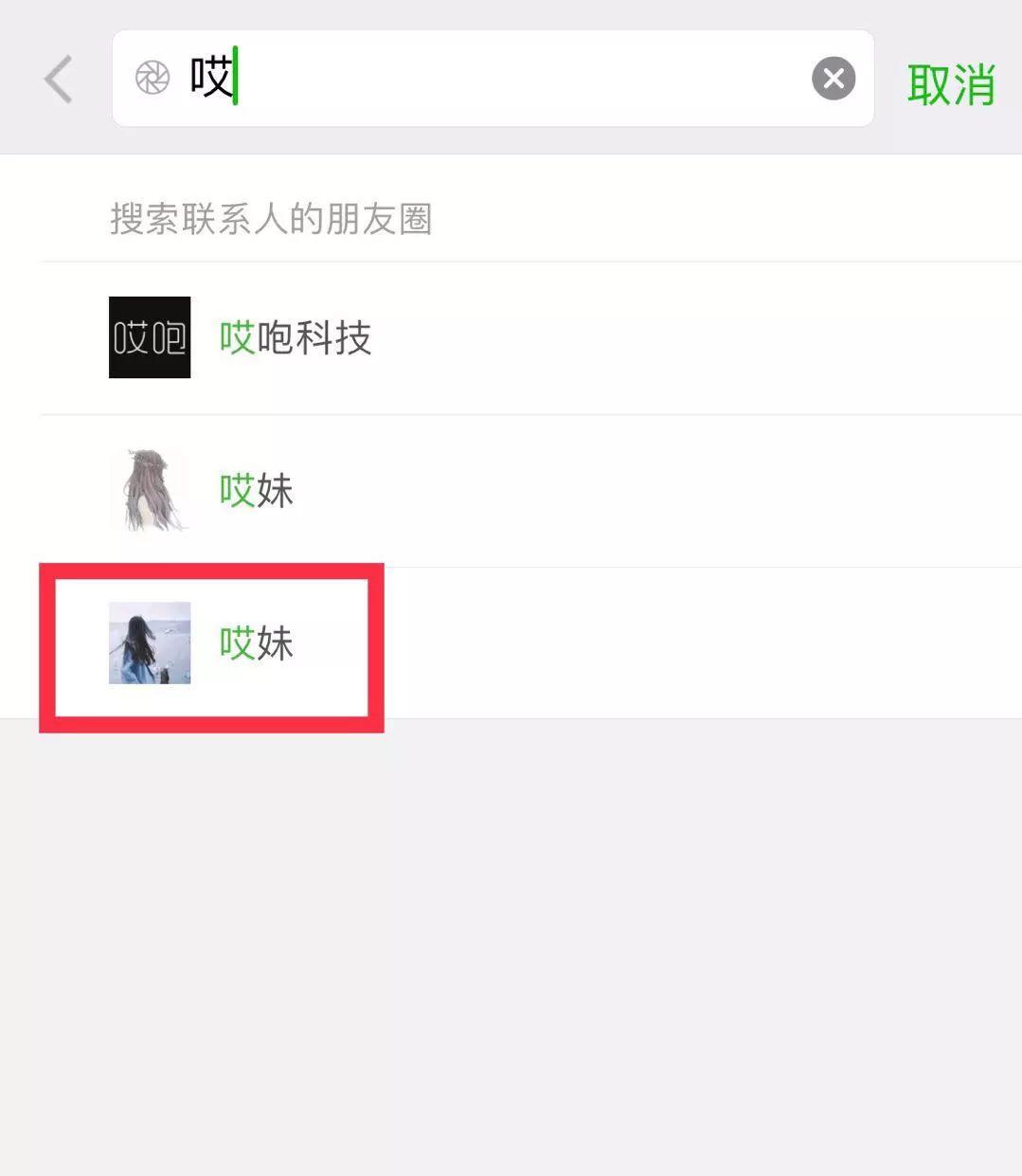Screen dimensions: 1022x1176
Task: Clear the search text with the X
Action: point(834,79)
